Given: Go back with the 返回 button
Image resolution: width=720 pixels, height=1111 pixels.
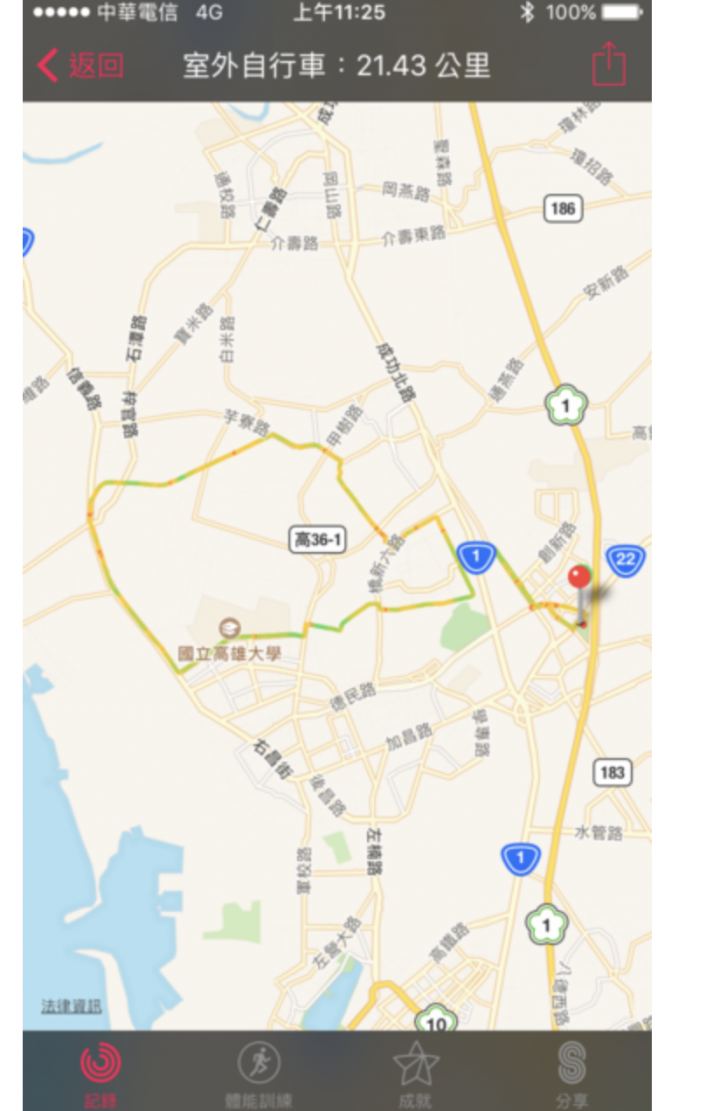Looking at the screenshot, I should [80, 66].
